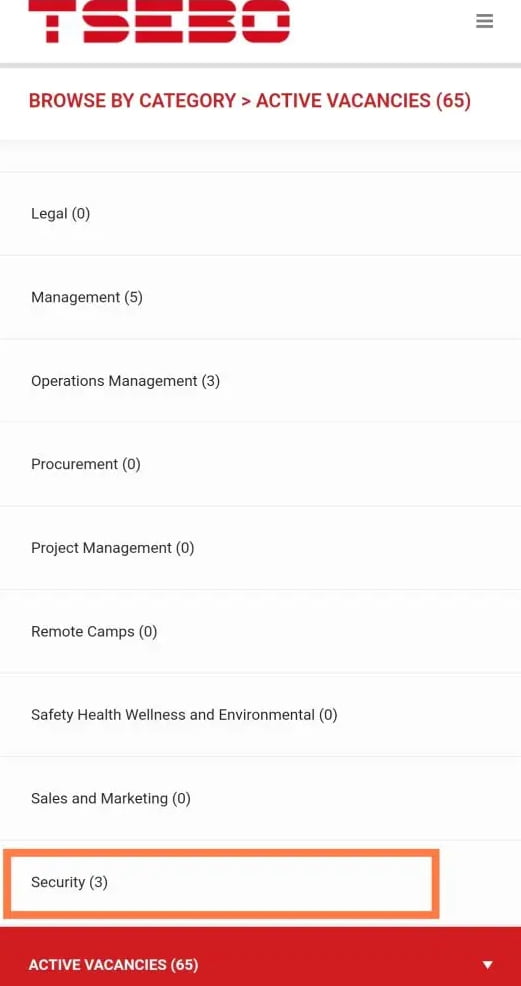Select Sales and Marketing (0)

pos(260,799)
